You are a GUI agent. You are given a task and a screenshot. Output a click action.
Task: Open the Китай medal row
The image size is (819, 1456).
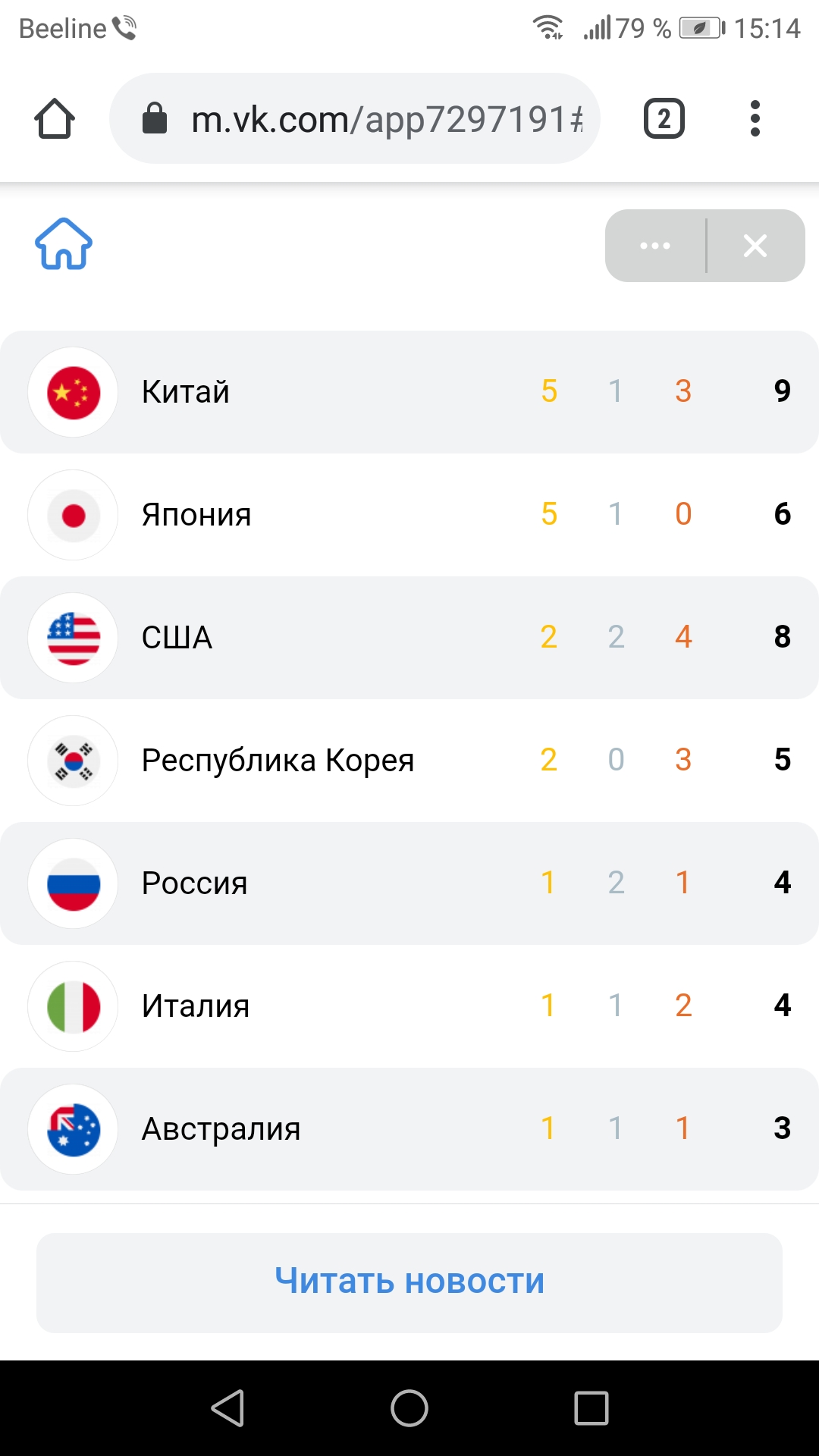pos(409,392)
